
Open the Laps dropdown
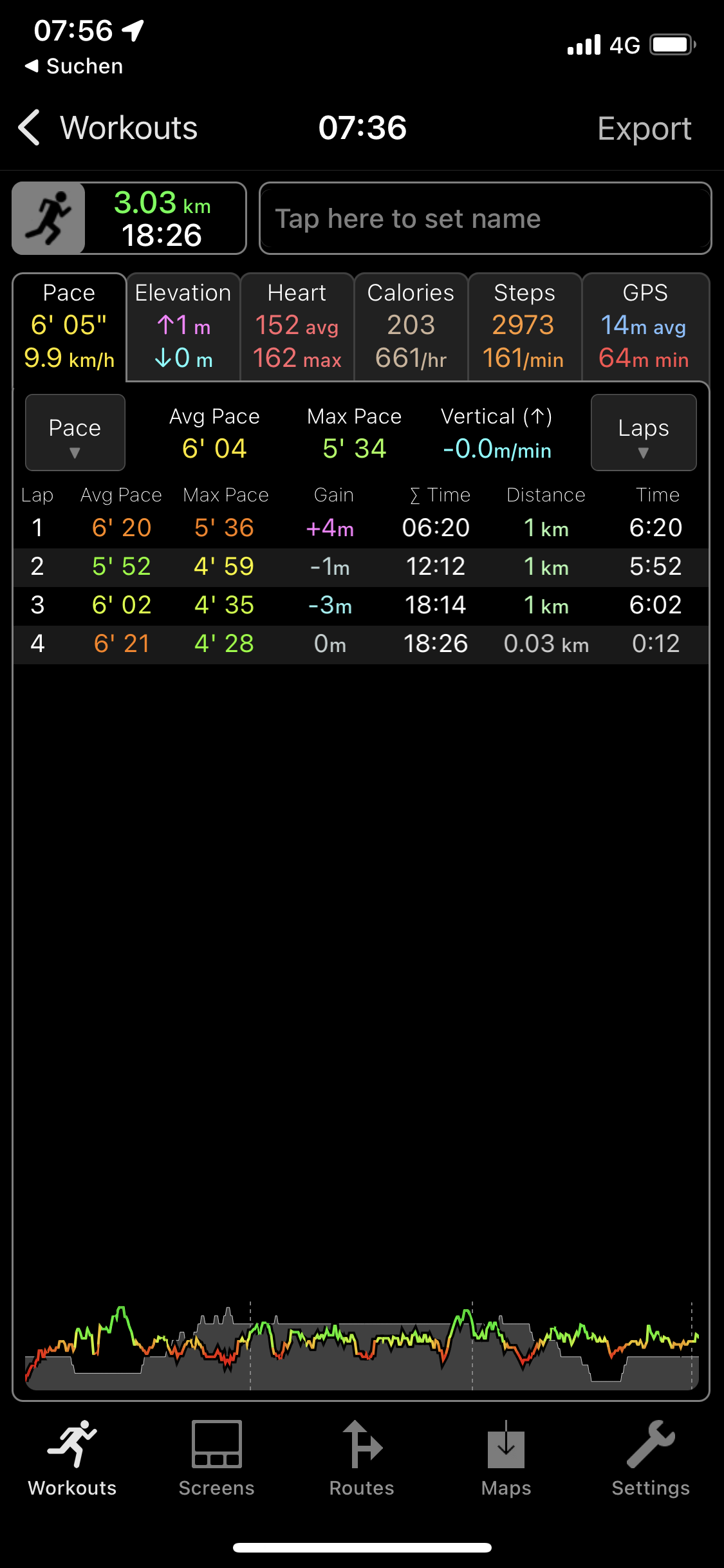(x=644, y=433)
